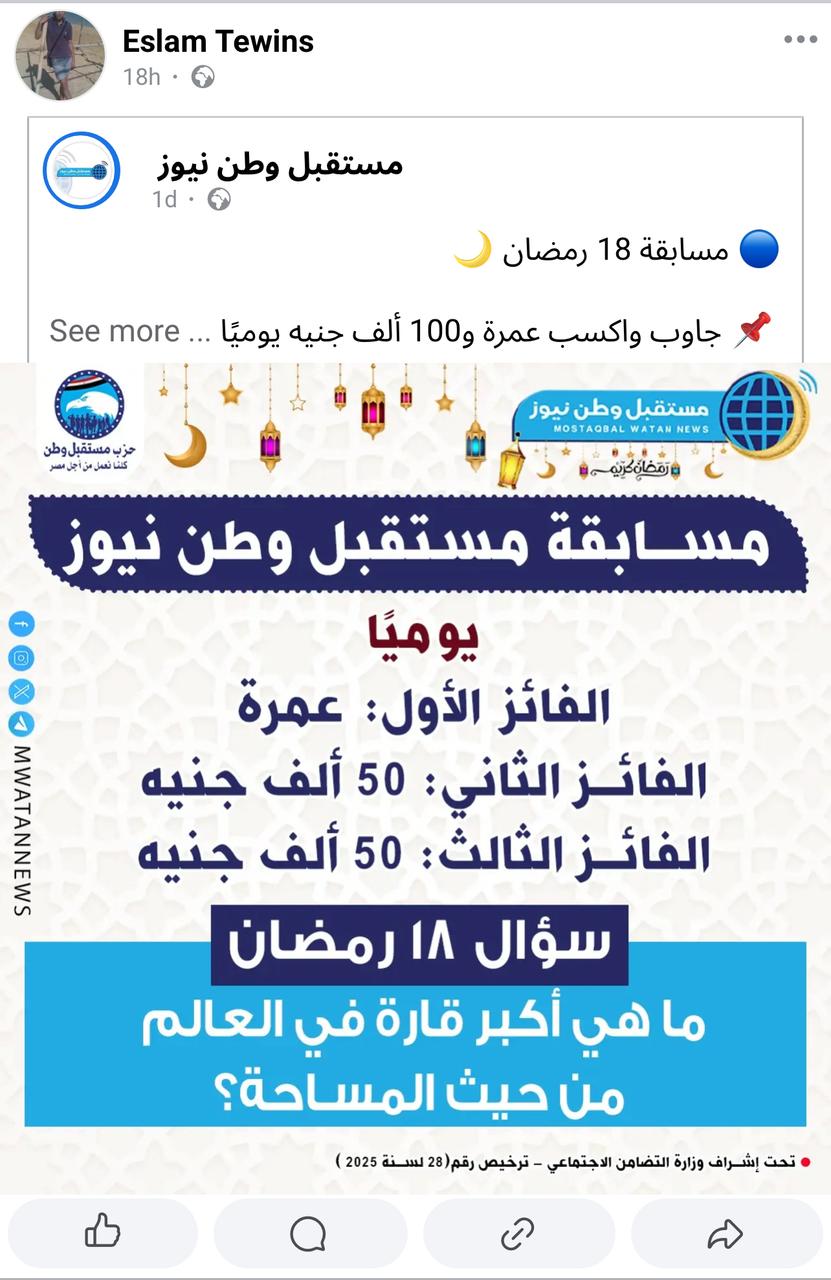The width and height of the screenshot is (831, 1280).
Task: Open مستقبل وطن نيوز page
Action: pyautogui.click(x=279, y=165)
